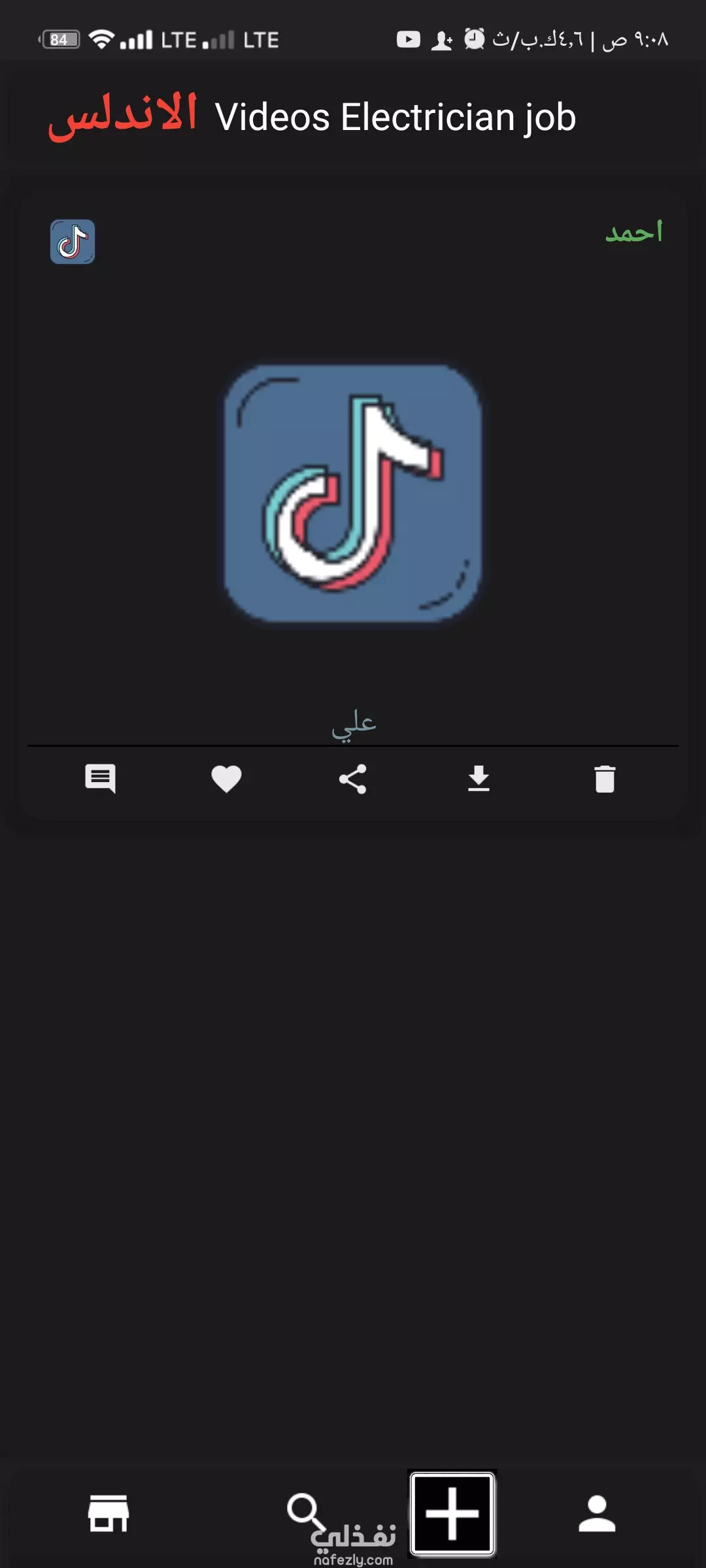Like احمد's video post
The height and width of the screenshot is (1568, 706).
click(x=226, y=779)
